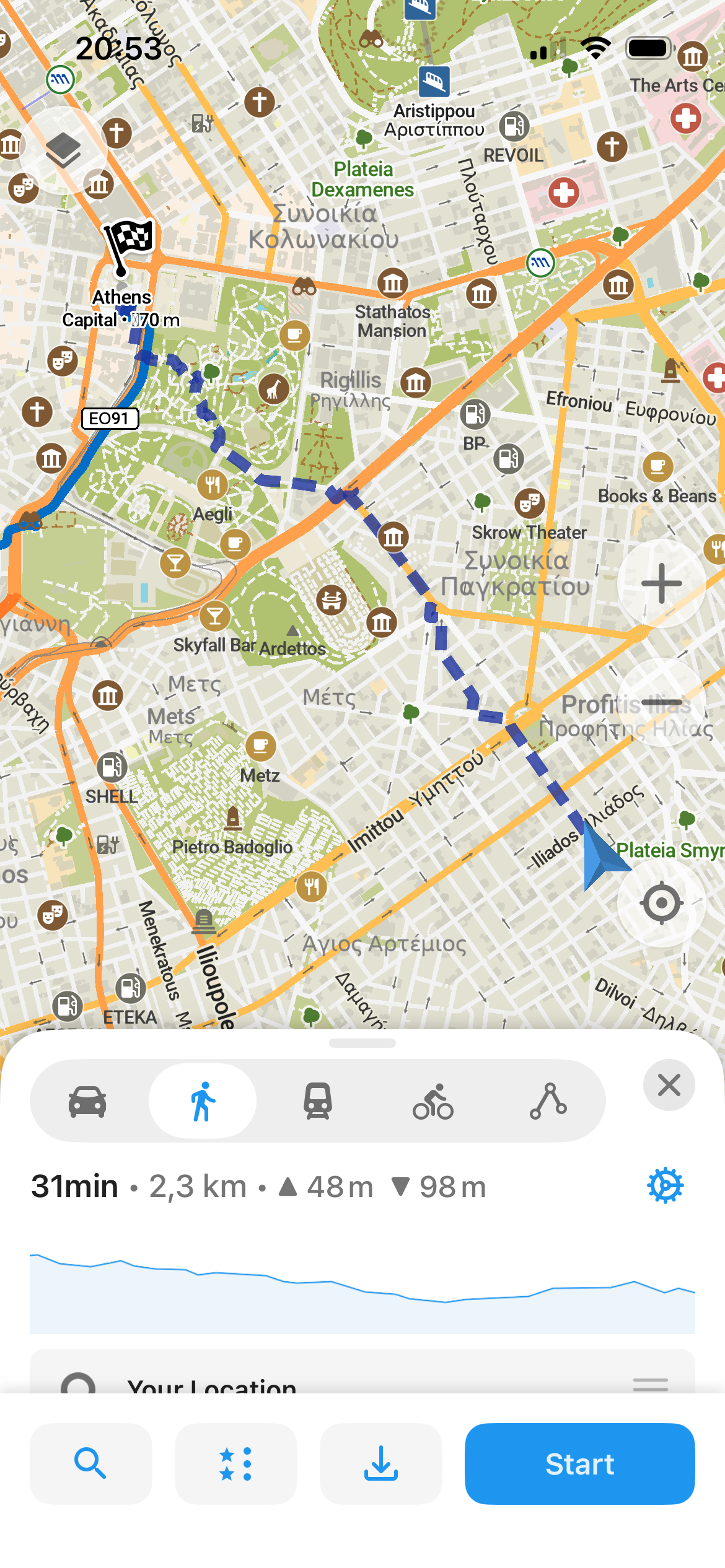Save the route with download button

point(380,1463)
